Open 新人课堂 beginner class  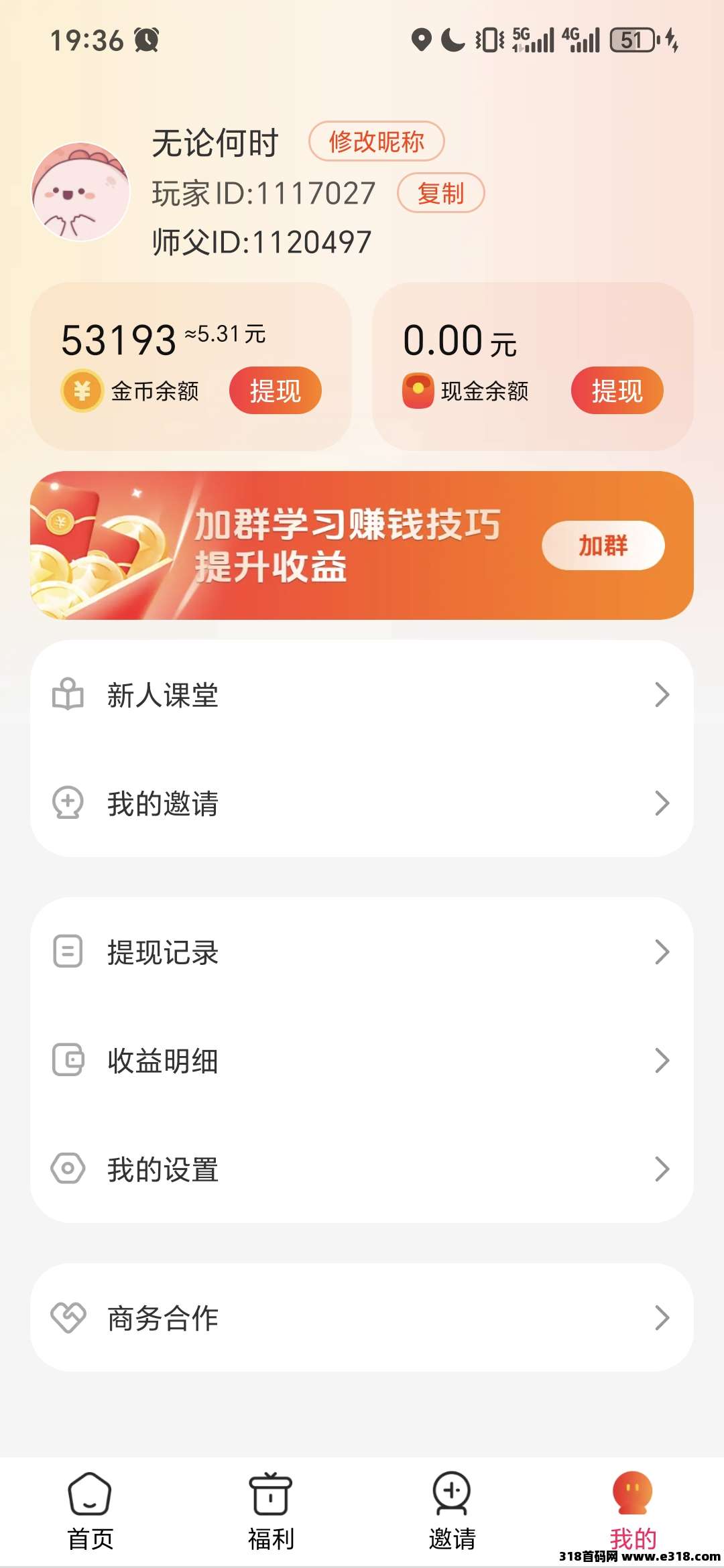[362, 695]
